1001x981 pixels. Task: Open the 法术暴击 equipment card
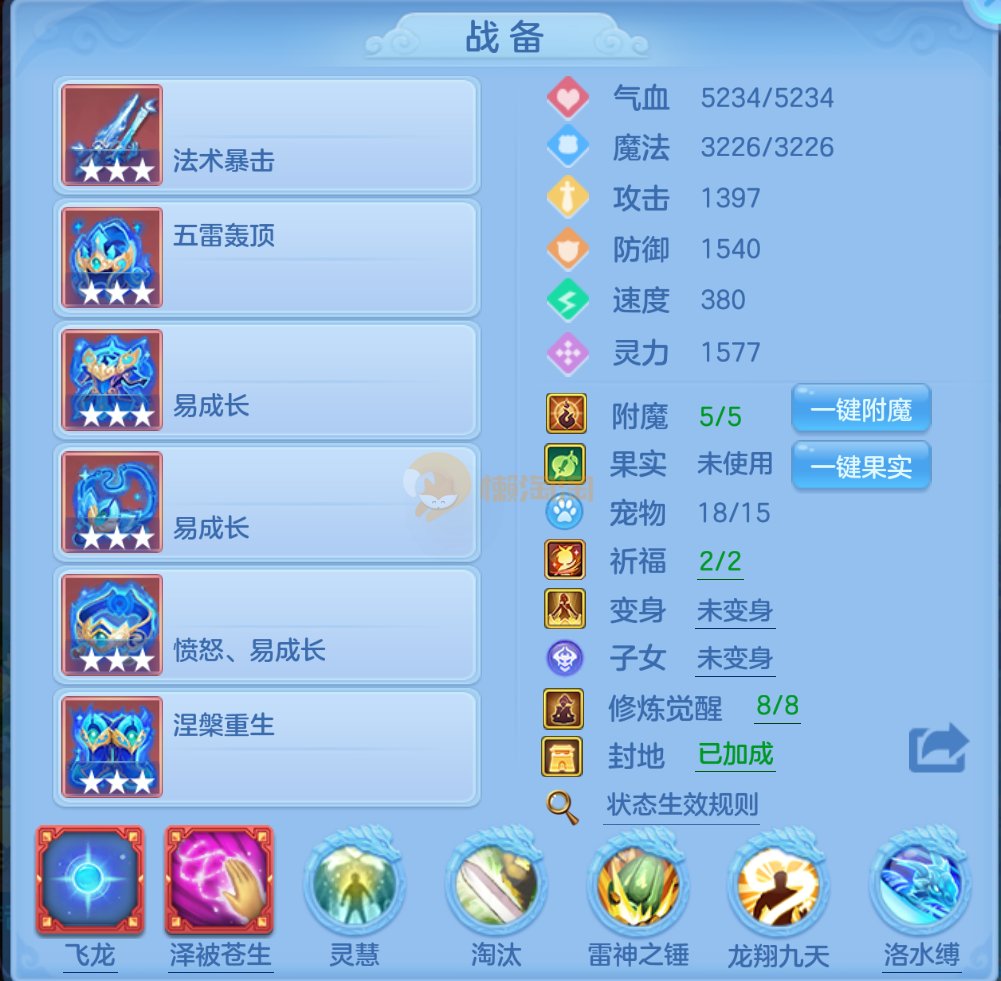pyautogui.click(x=266, y=136)
